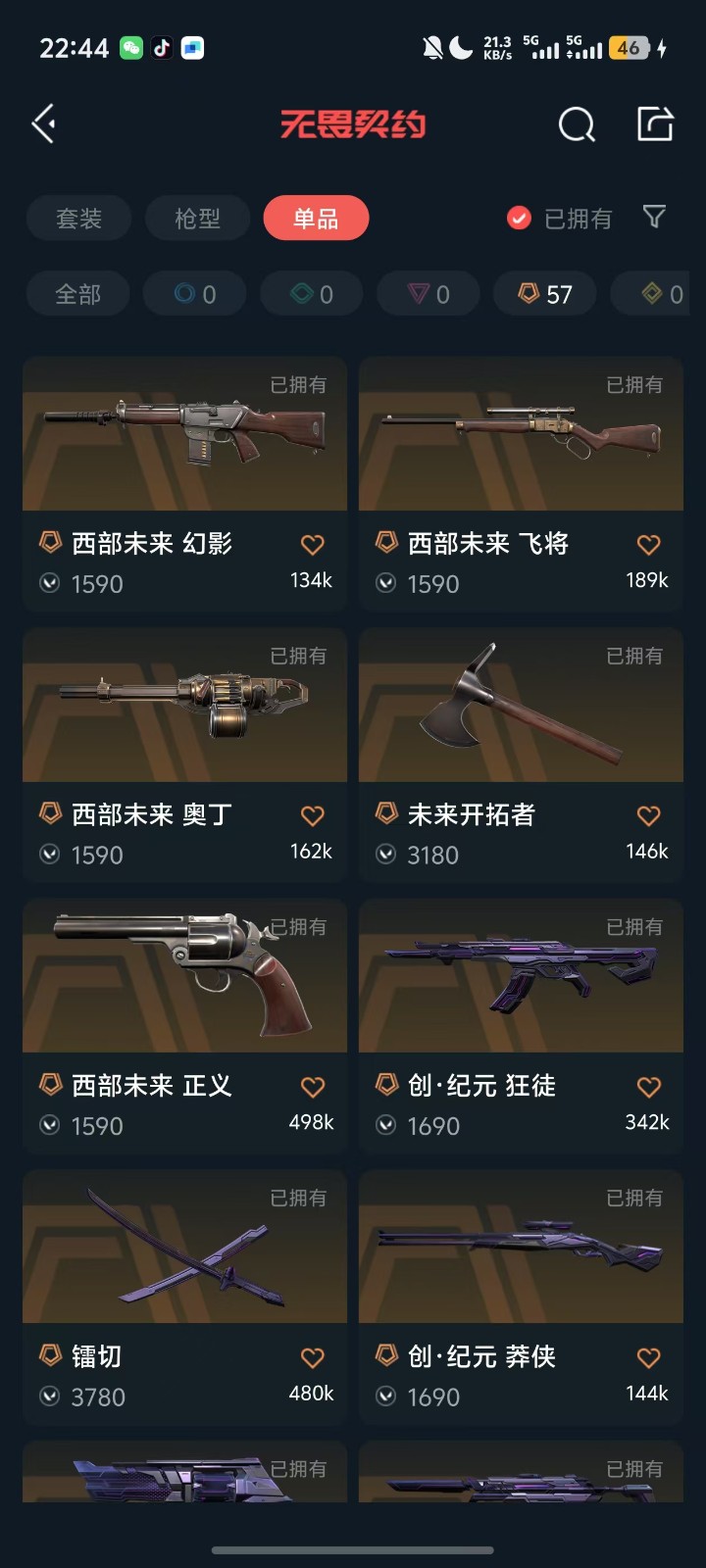Select the tier chip showing 57

coord(545,294)
